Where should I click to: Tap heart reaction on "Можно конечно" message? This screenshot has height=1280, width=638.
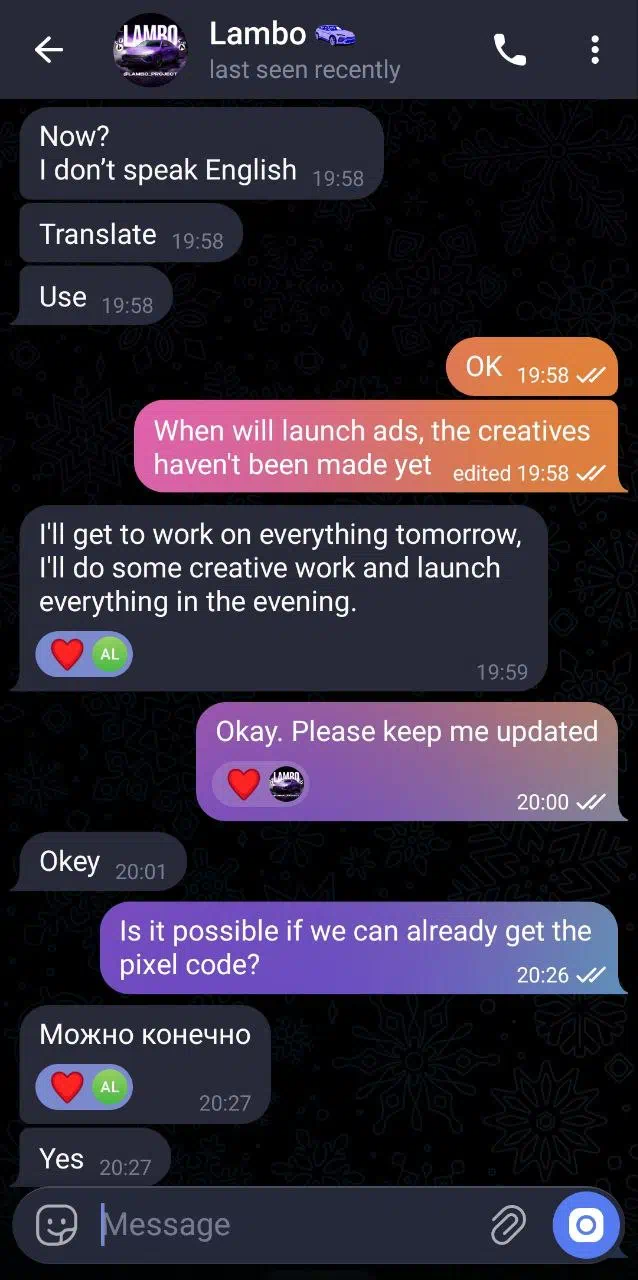pos(84,1086)
